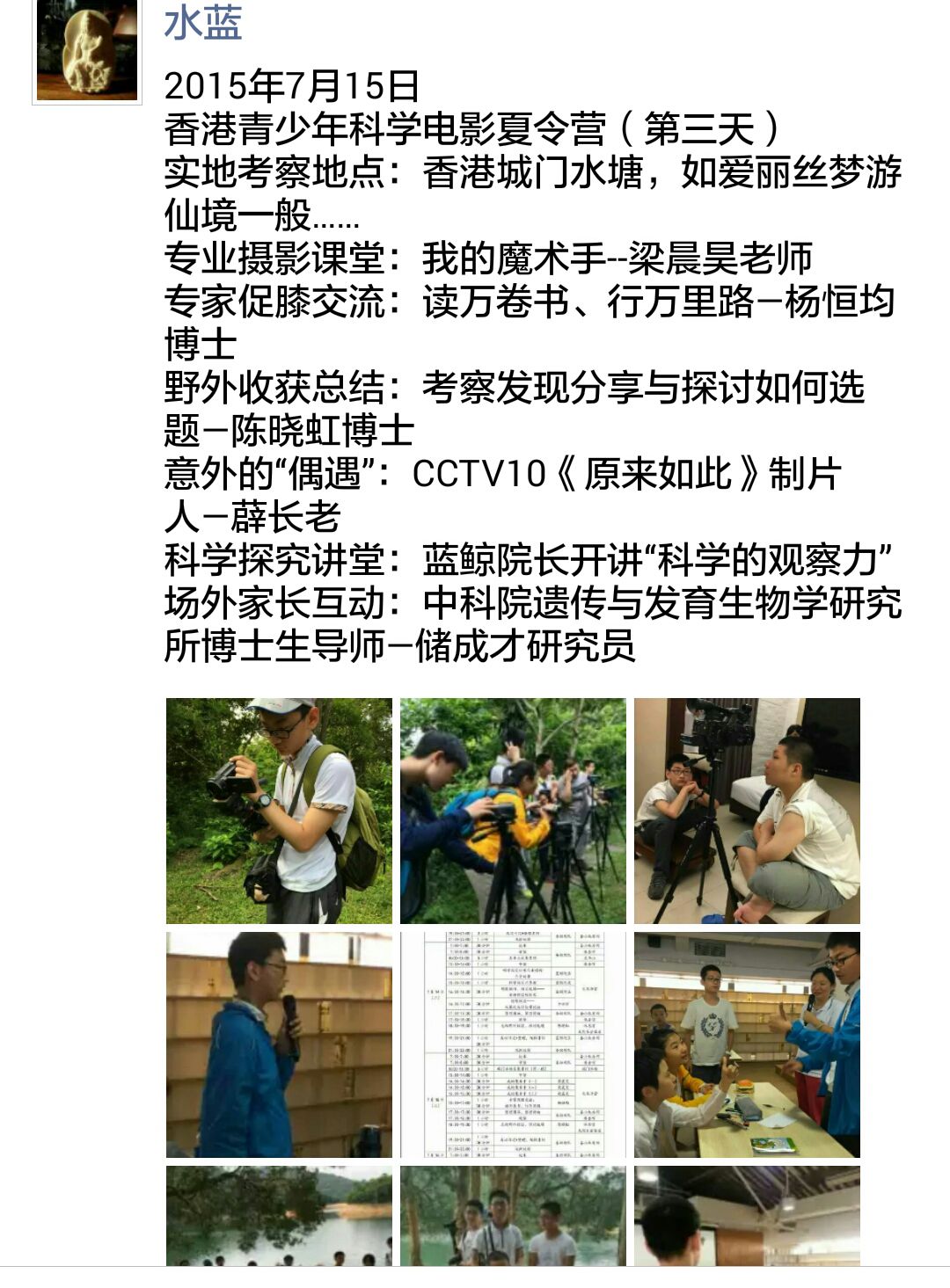Open the lakeside reservoir photo
This screenshot has height=1288, width=950.
click(279, 1216)
